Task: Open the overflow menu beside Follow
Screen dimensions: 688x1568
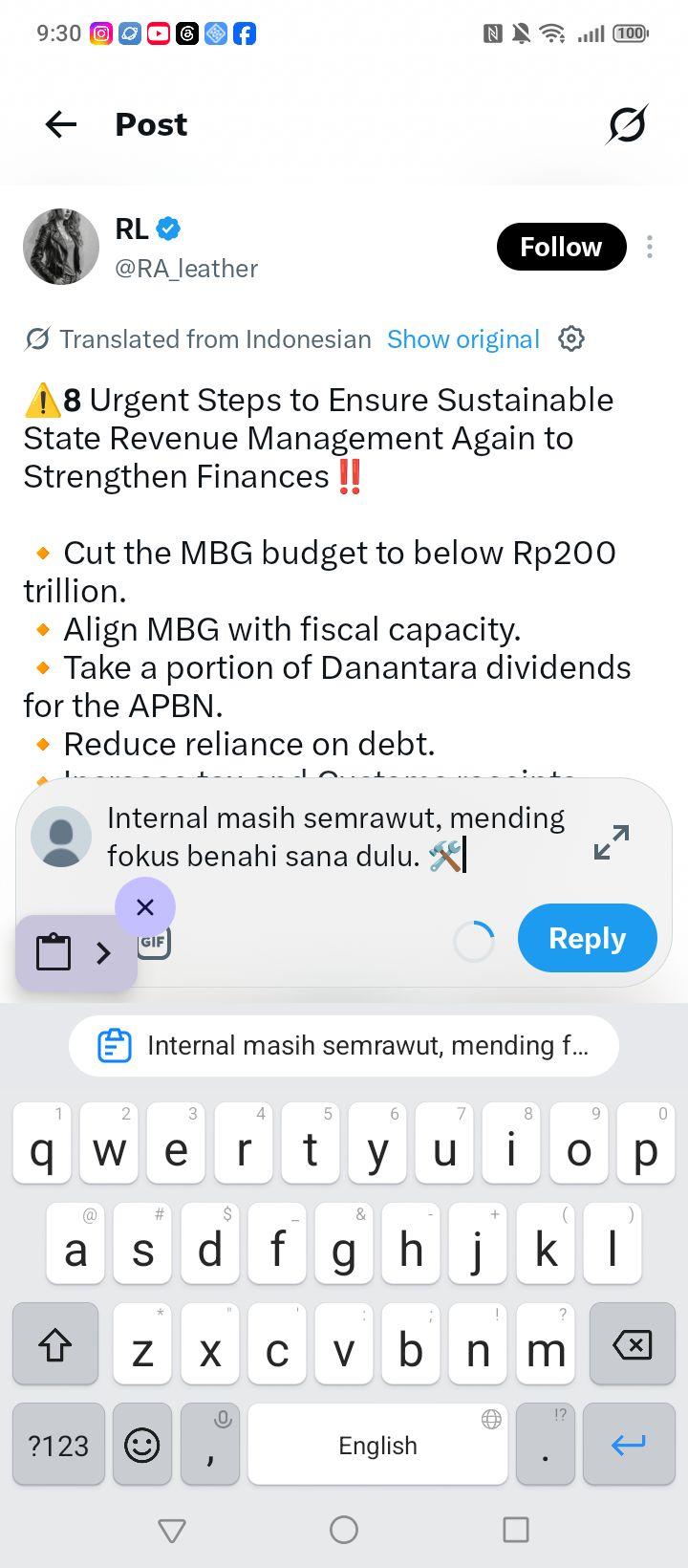Action: point(650,247)
